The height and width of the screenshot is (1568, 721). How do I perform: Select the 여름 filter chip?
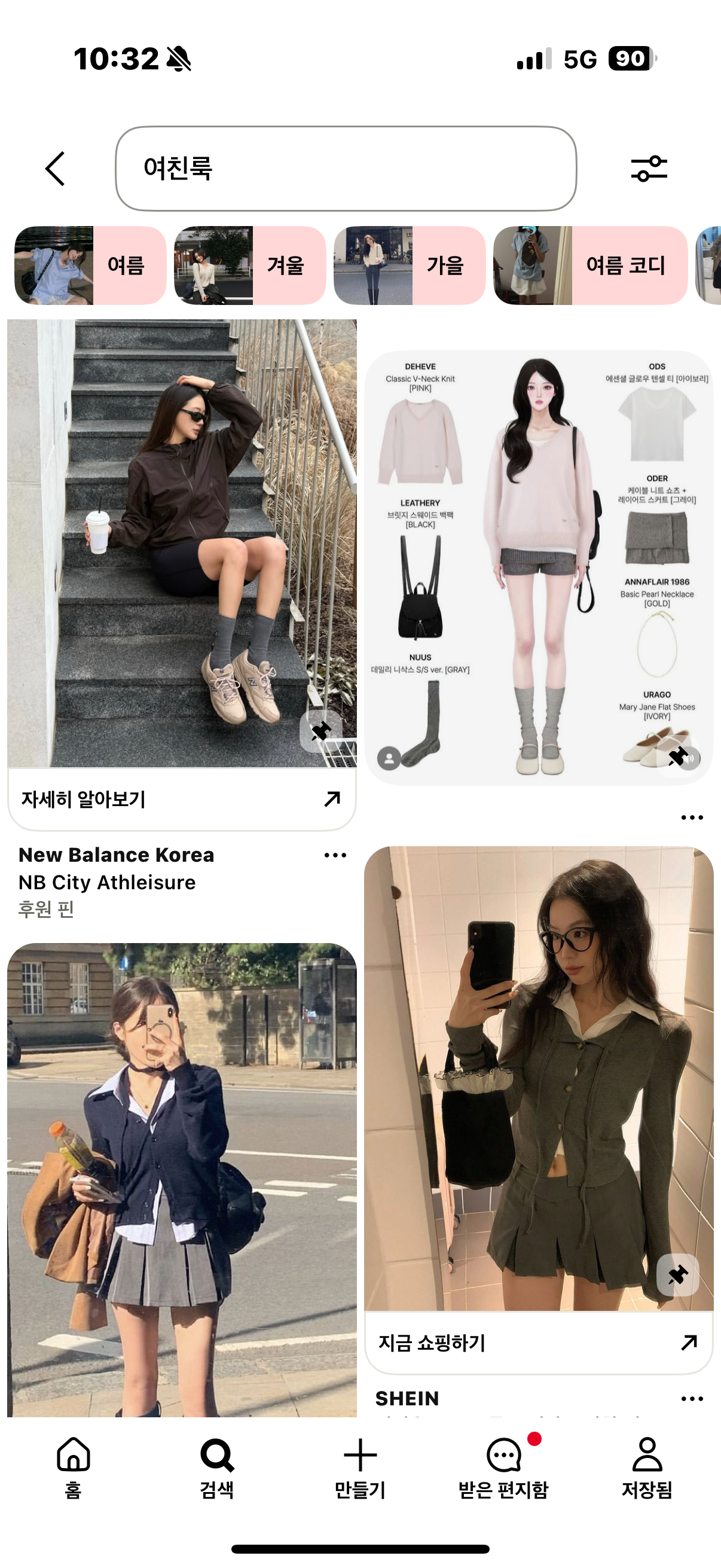coord(90,266)
